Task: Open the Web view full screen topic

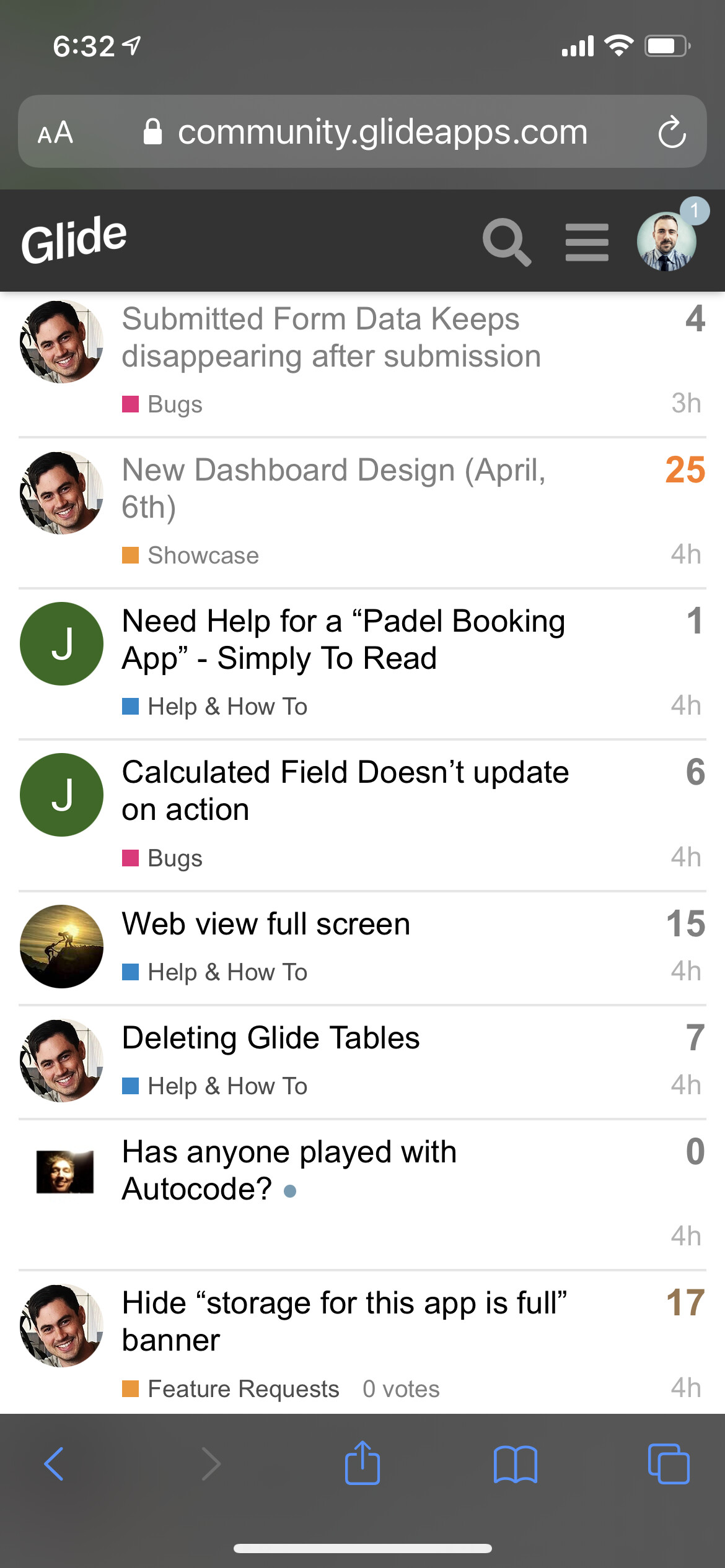Action: 266,924
